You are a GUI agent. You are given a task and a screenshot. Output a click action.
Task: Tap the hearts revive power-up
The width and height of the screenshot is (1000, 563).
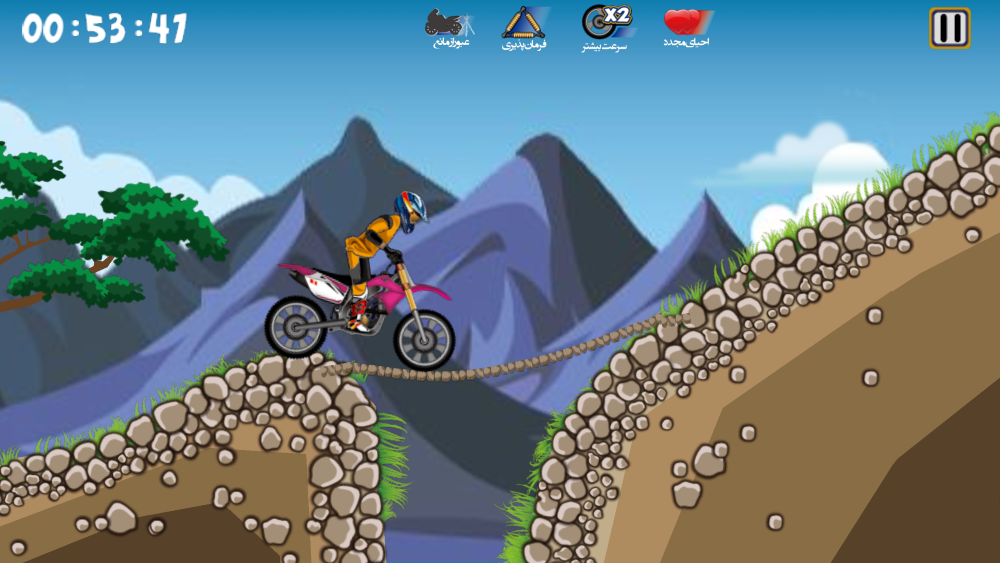click(687, 28)
